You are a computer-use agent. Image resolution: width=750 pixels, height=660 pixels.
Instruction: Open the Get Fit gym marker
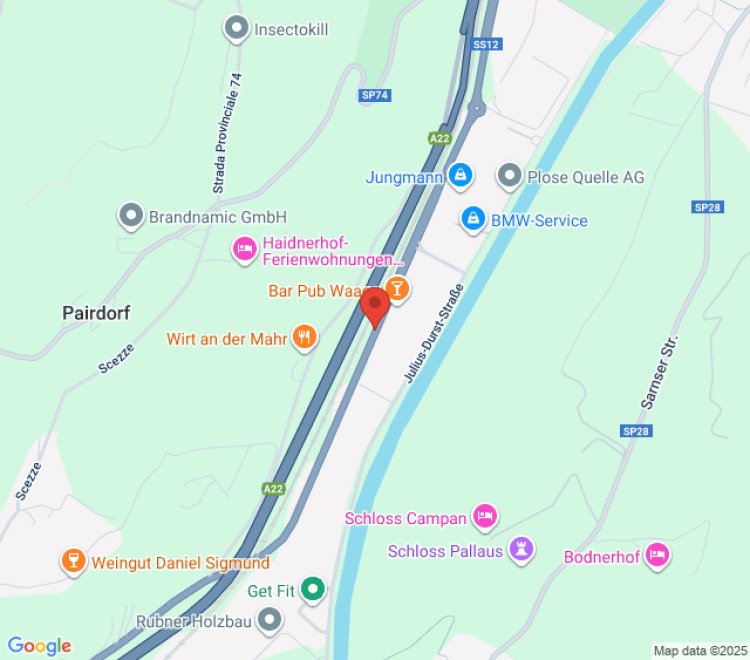click(314, 590)
